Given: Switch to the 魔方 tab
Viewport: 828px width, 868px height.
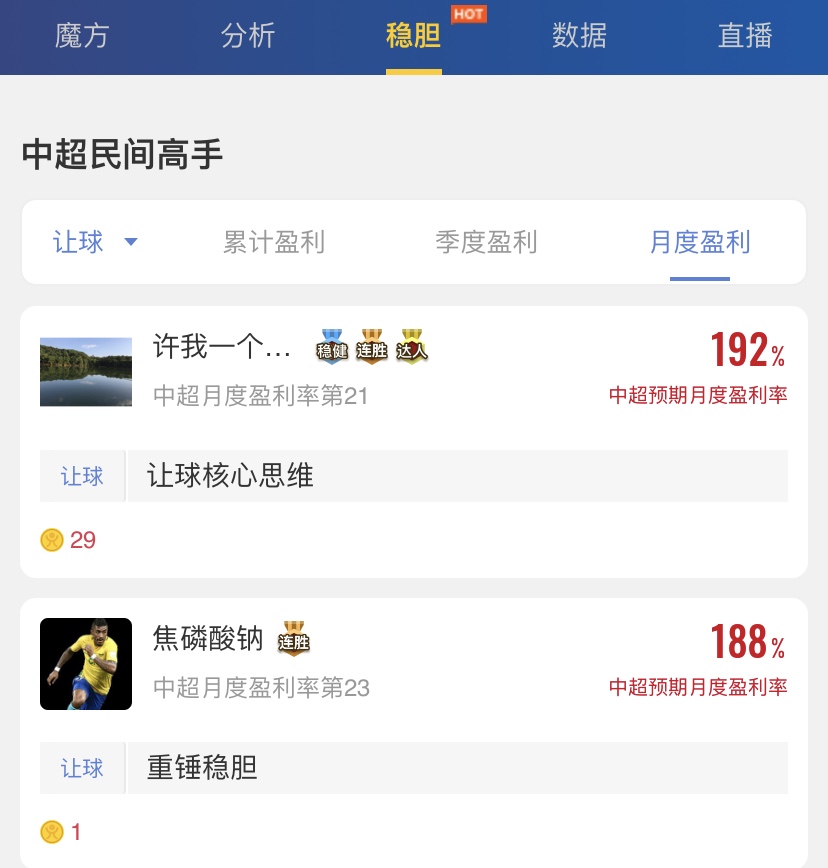Looking at the screenshot, I should [x=82, y=36].
